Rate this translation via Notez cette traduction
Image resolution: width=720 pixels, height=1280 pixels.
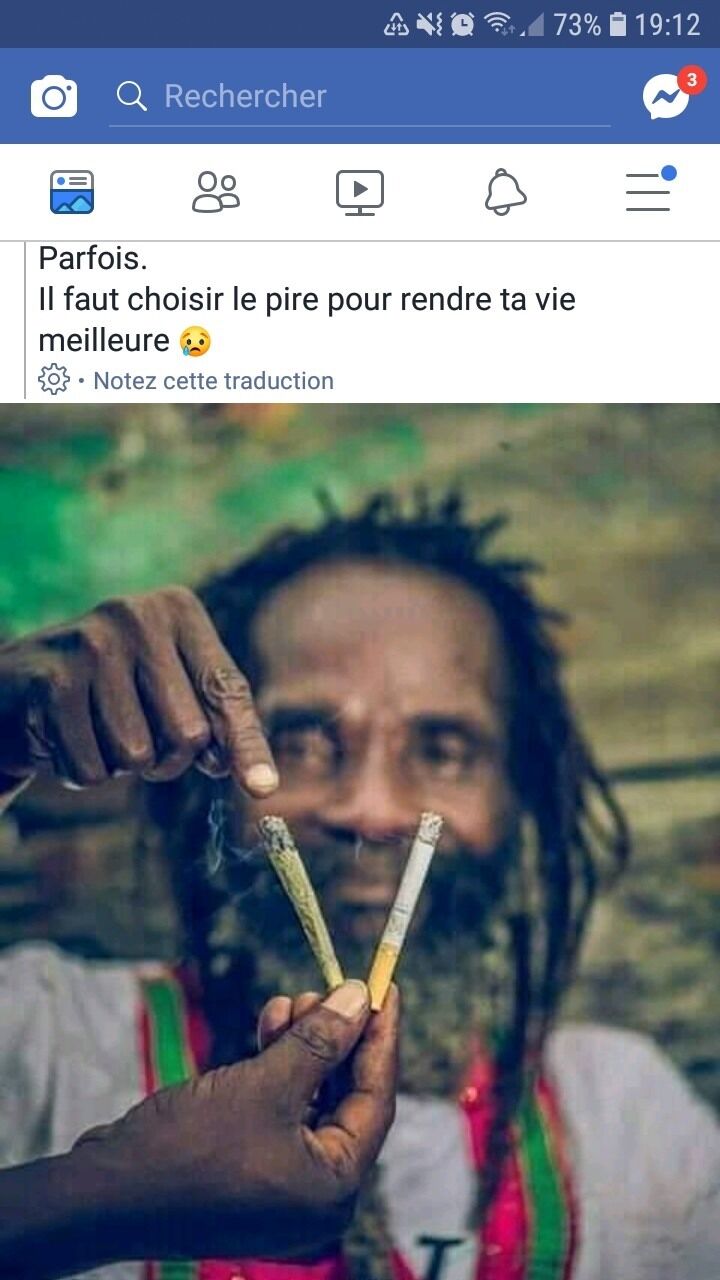click(x=213, y=381)
